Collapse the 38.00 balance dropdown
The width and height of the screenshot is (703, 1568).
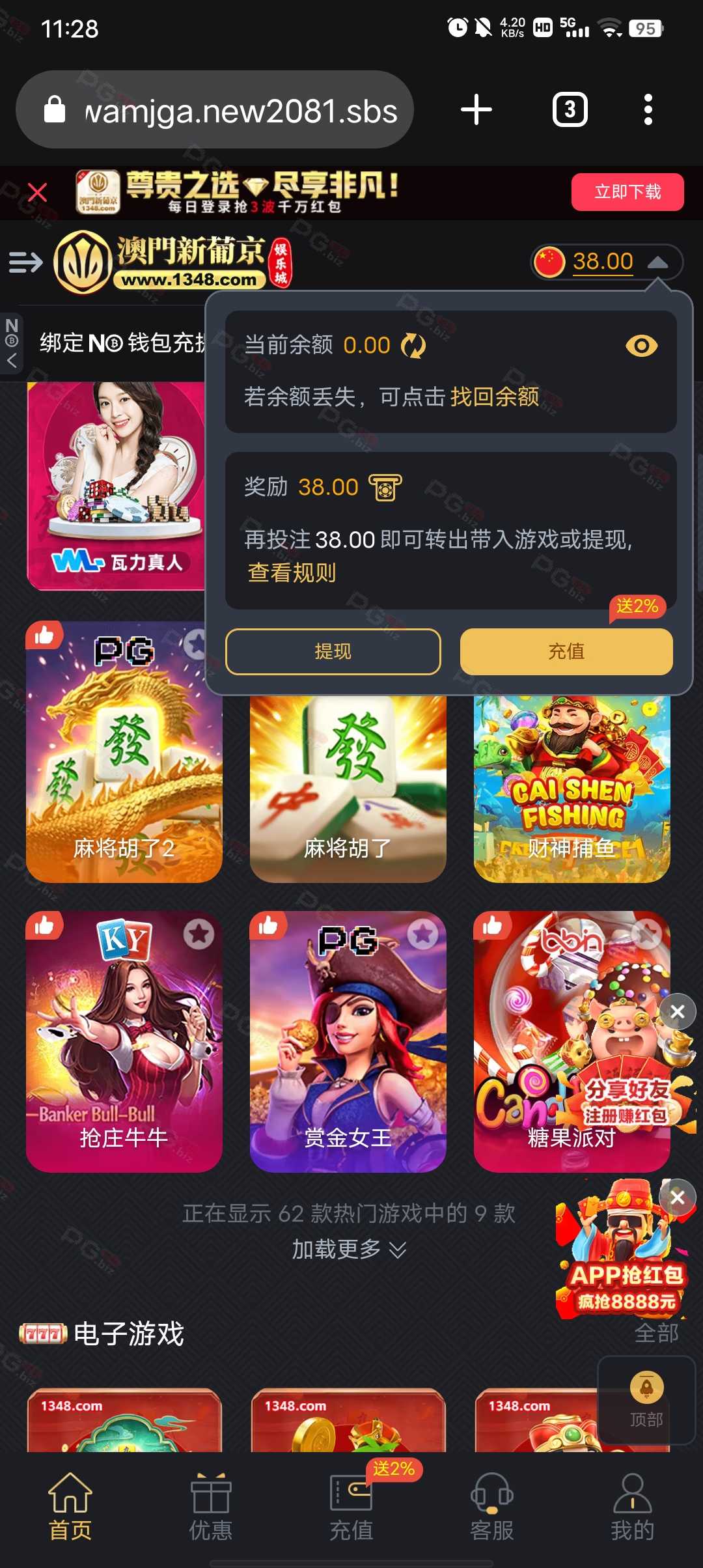658,262
